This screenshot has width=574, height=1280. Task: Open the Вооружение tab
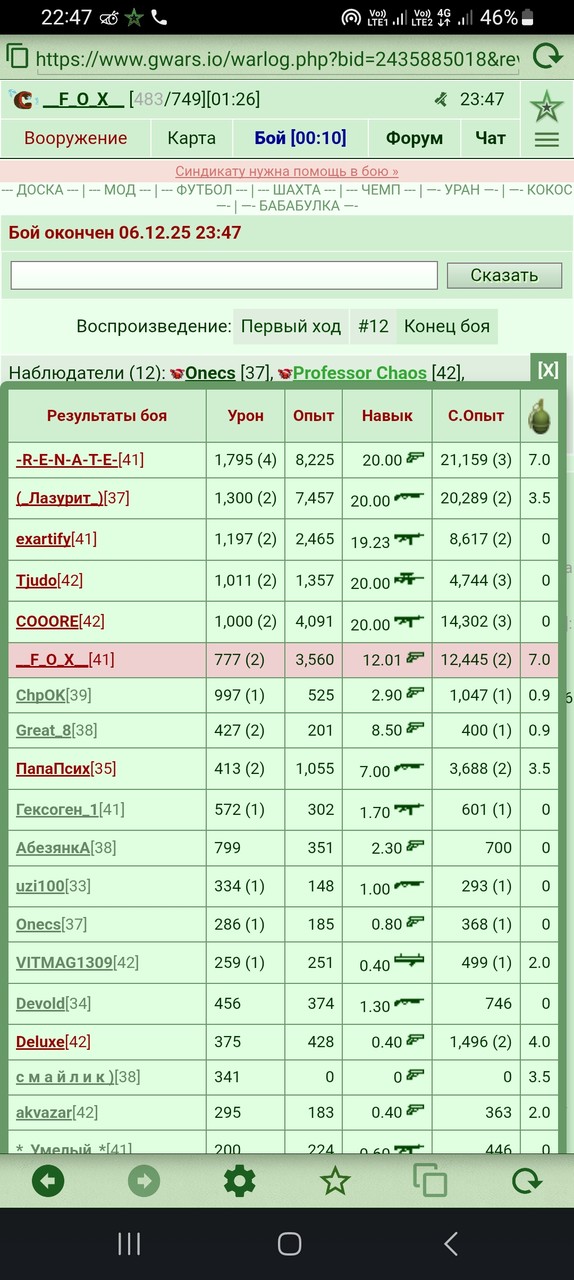click(x=76, y=138)
